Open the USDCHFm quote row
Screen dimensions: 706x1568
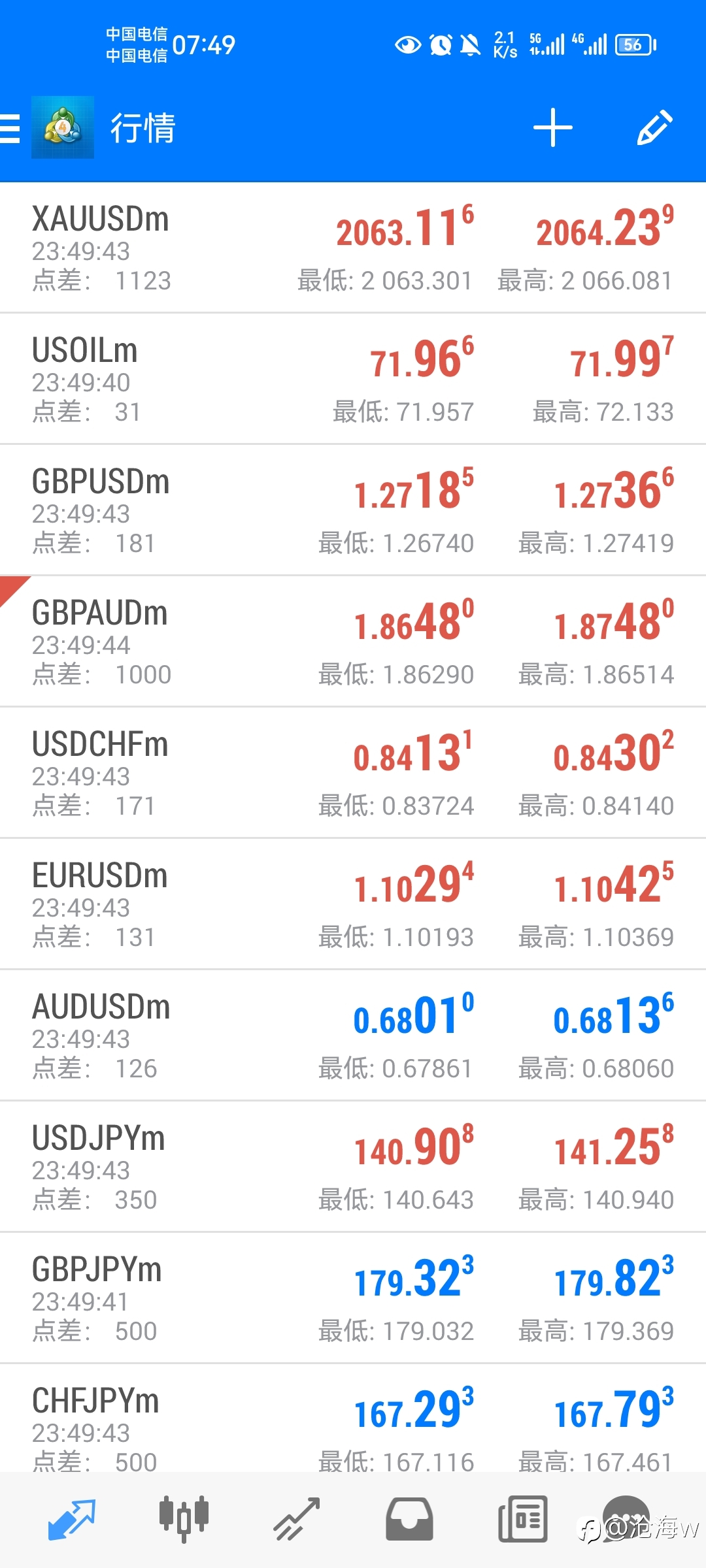pyautogui.click(x=353, y=774)
